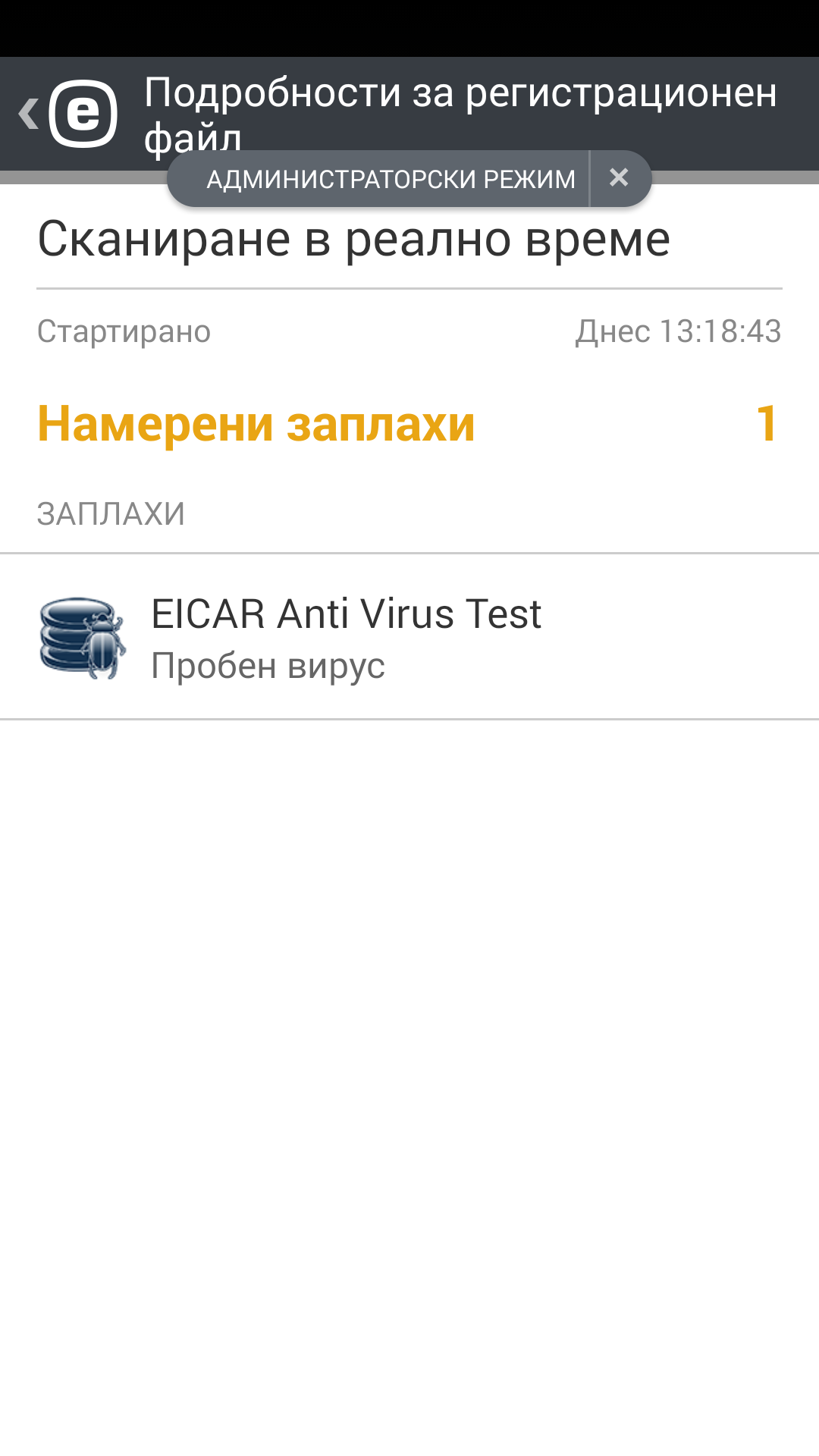Screen dimensions: 819x1456
Task: Dismiss the Администраторски режим badge
Action: click(x=619, y=178)
